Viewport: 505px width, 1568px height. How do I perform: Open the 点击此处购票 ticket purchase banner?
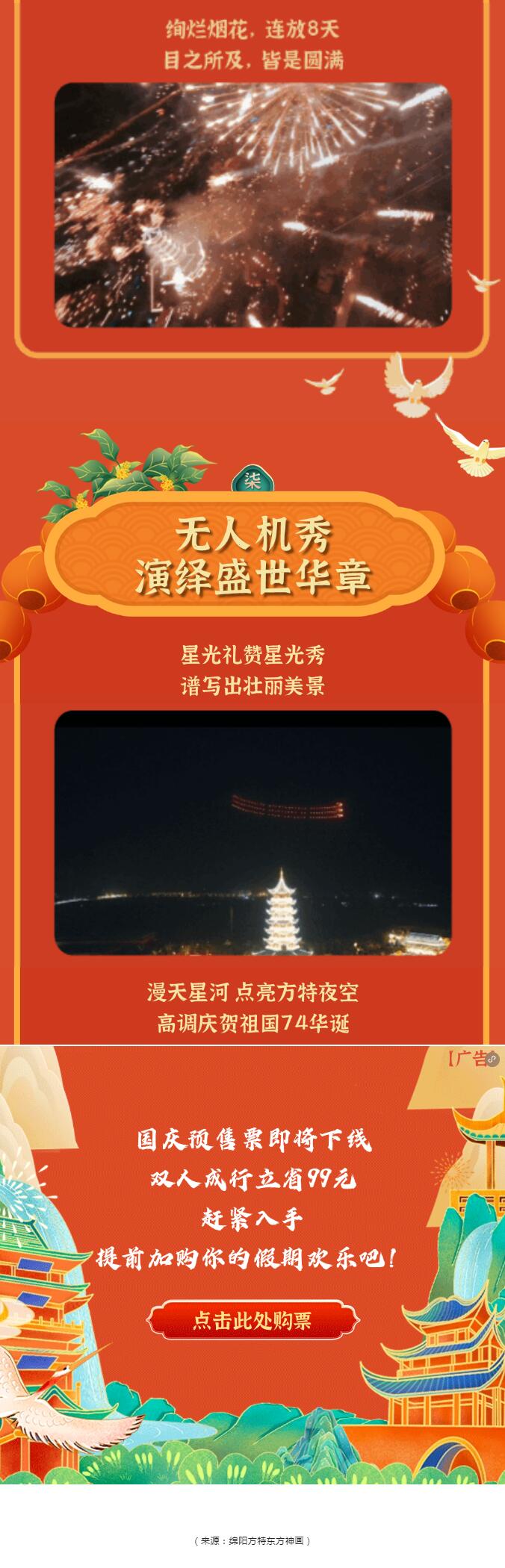252,1320
